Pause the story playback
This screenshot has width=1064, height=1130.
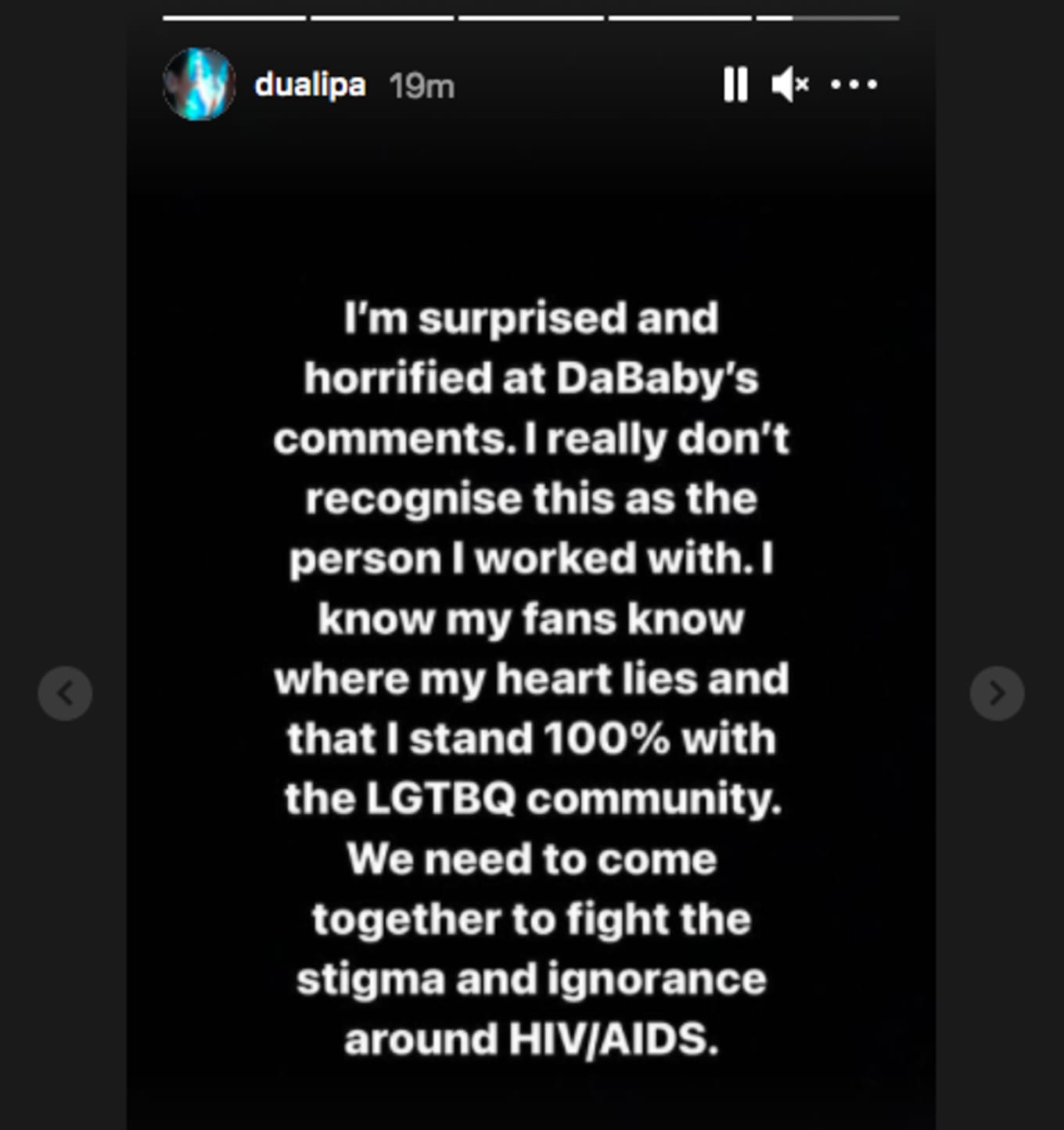[x=735, y=84]
